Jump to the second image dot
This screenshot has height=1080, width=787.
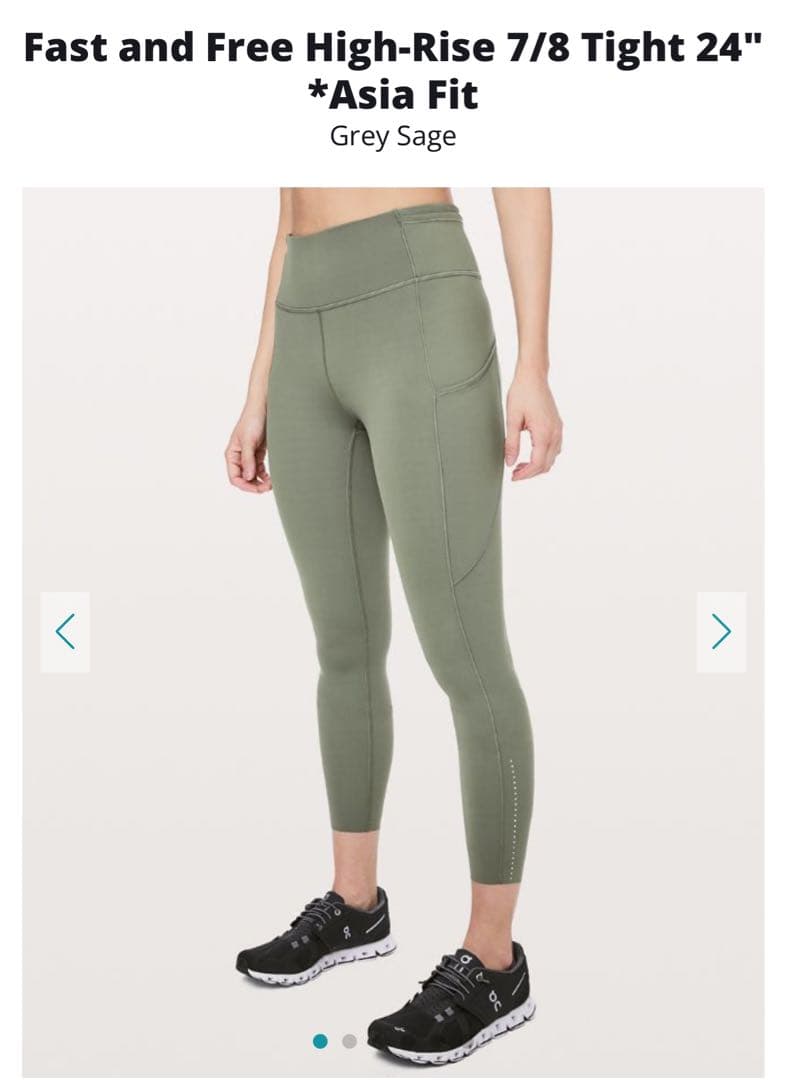click(x=349, y=1041)
